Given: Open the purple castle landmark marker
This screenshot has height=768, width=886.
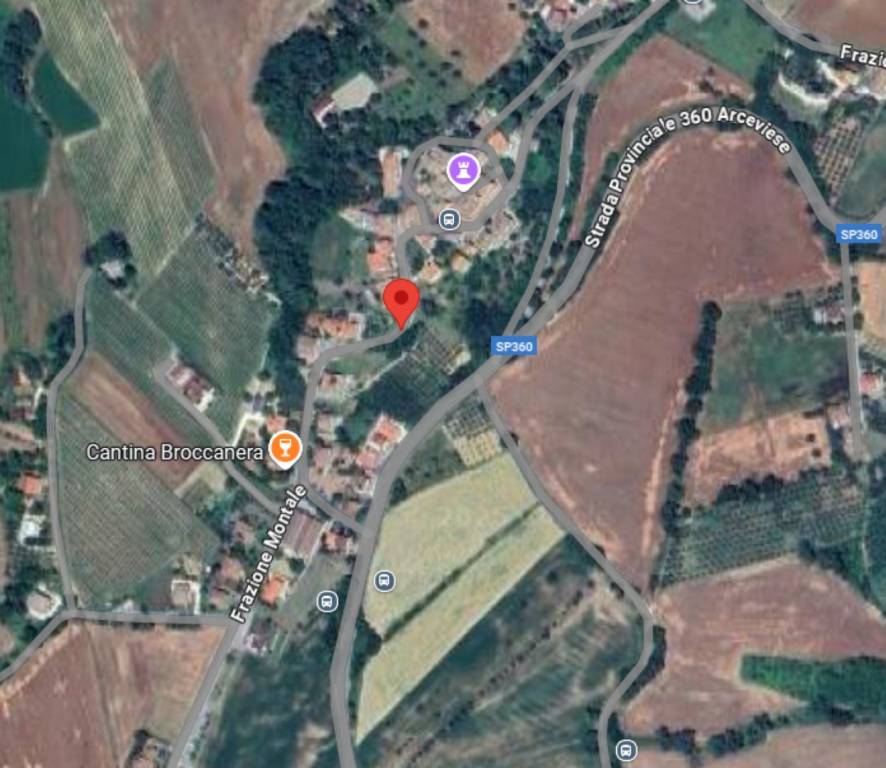Looking at the screenshot, I should click(462, 170).
